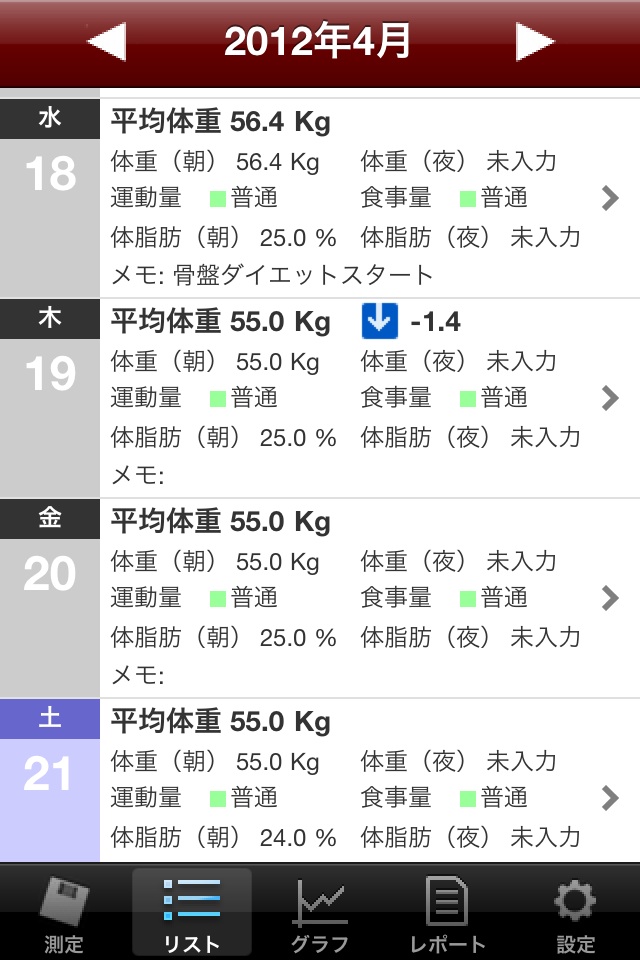Go to the next month
This screenshot has height=960, width=640.
point(535,42)
